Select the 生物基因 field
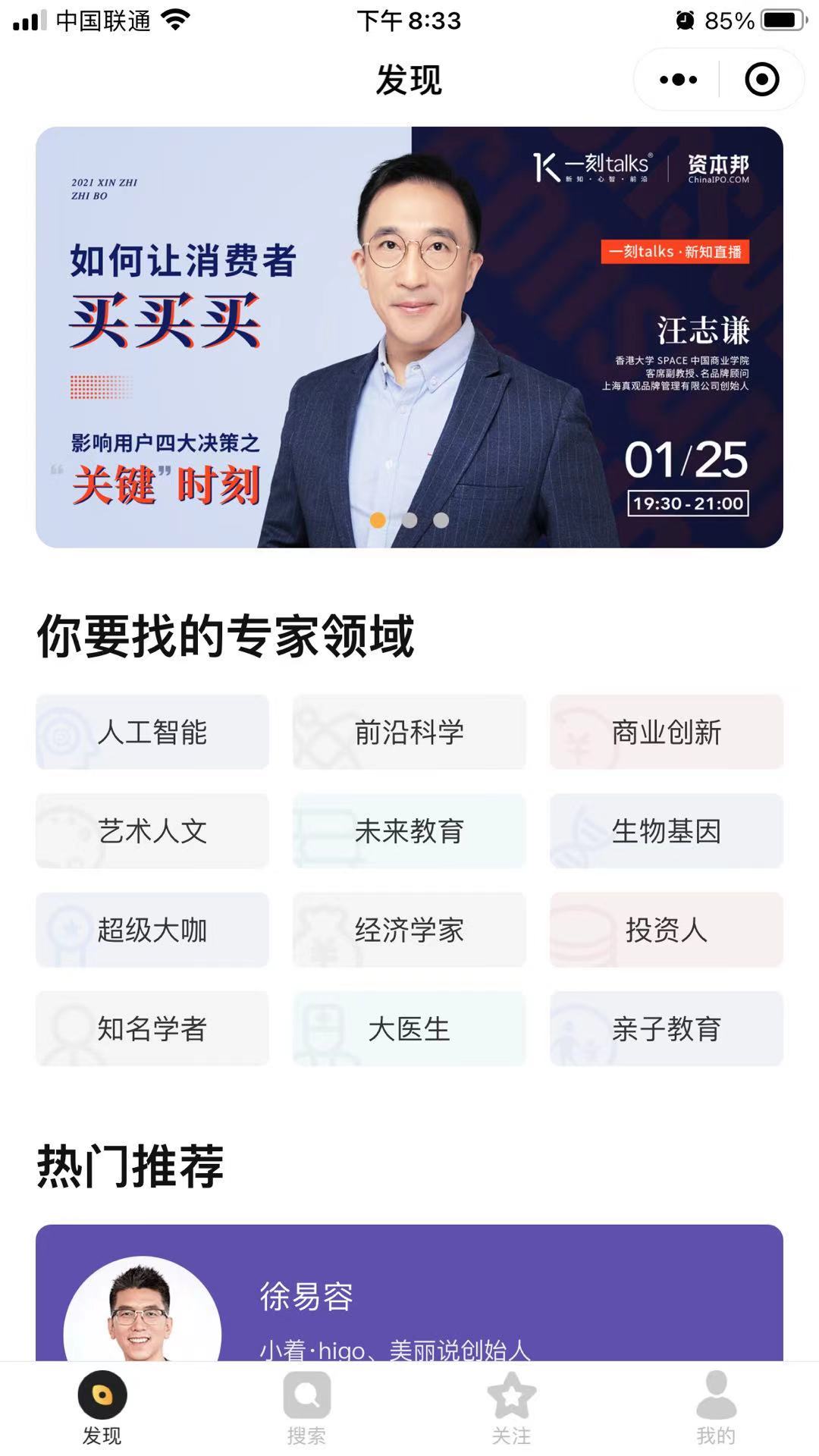819x1456 pixels. (667, 831)
